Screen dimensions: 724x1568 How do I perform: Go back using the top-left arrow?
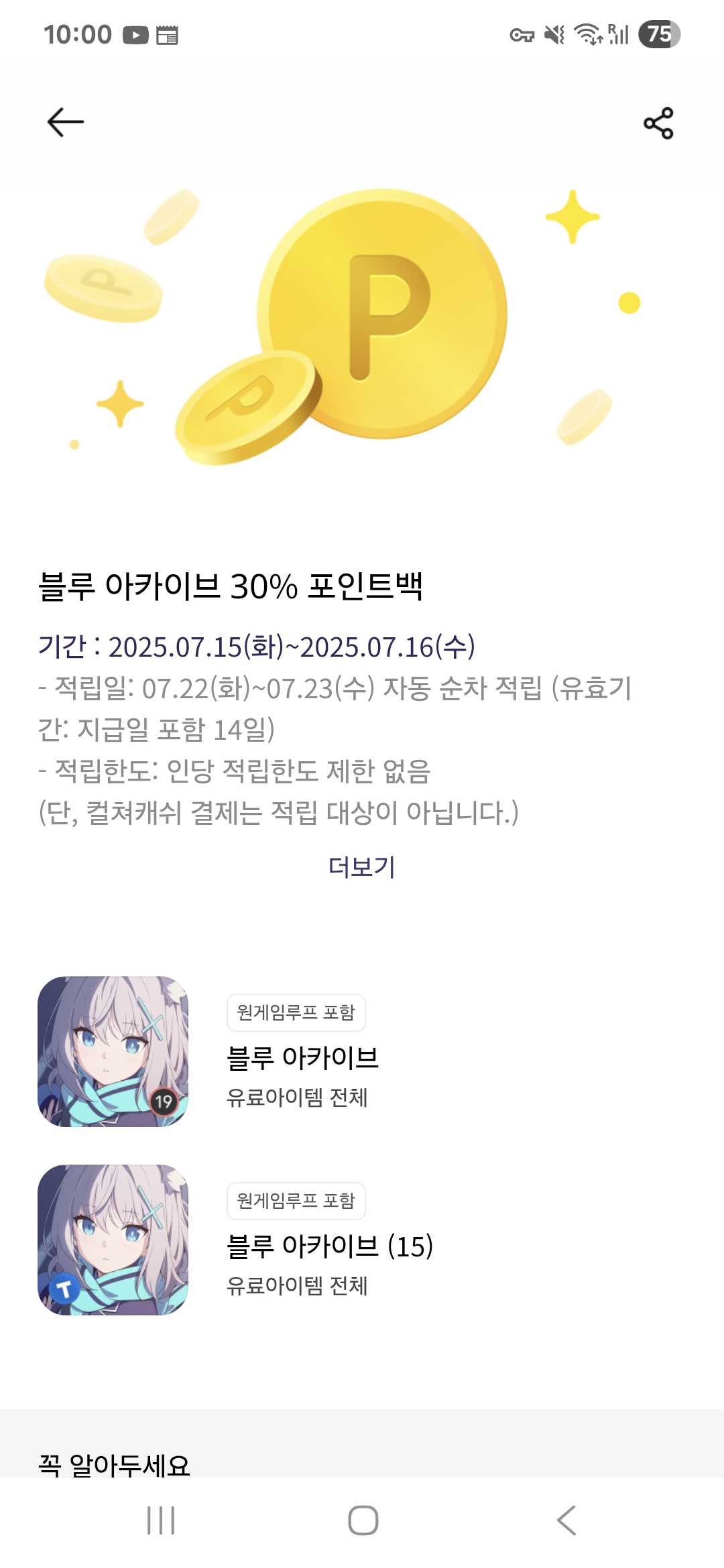point(66,123)
